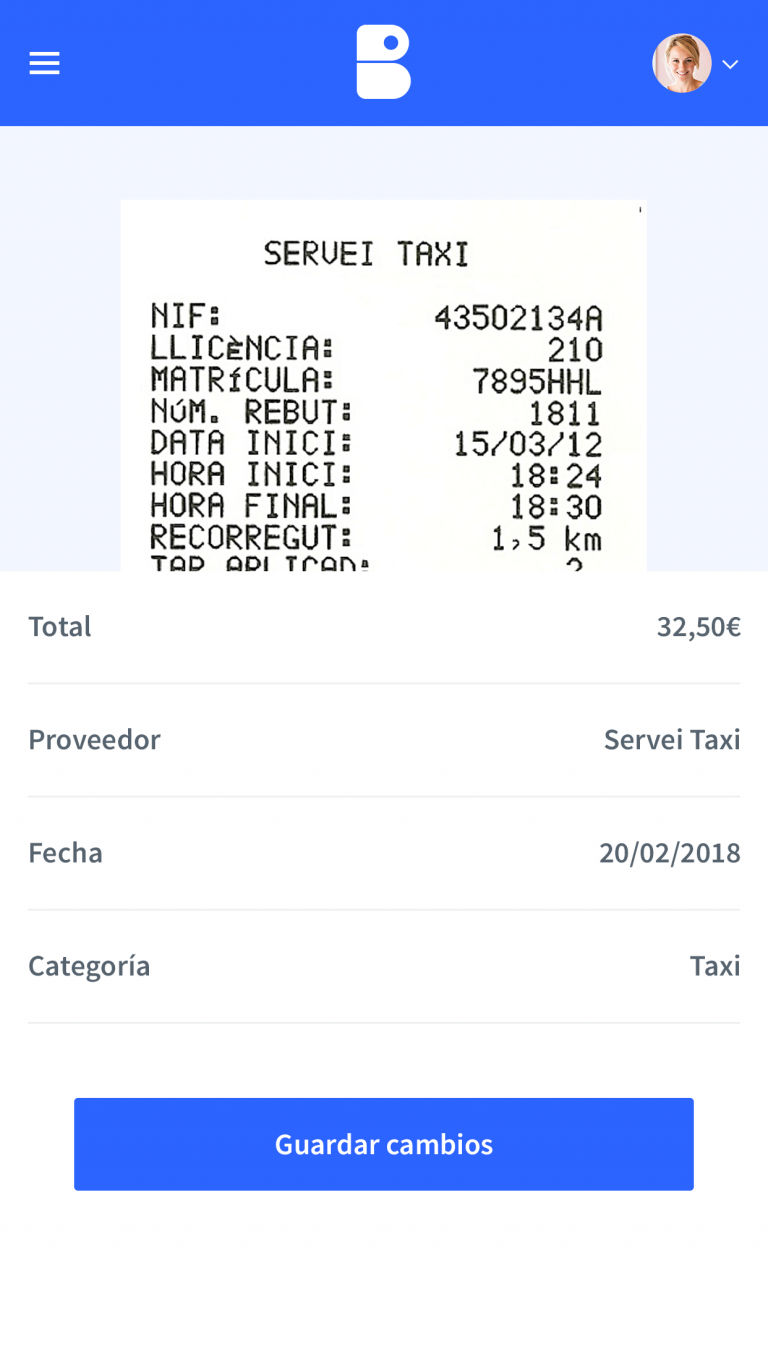Select the Fecha value 20/02/2018
The width and height of the screenshot is (768, 1365).
click(670, 852)
